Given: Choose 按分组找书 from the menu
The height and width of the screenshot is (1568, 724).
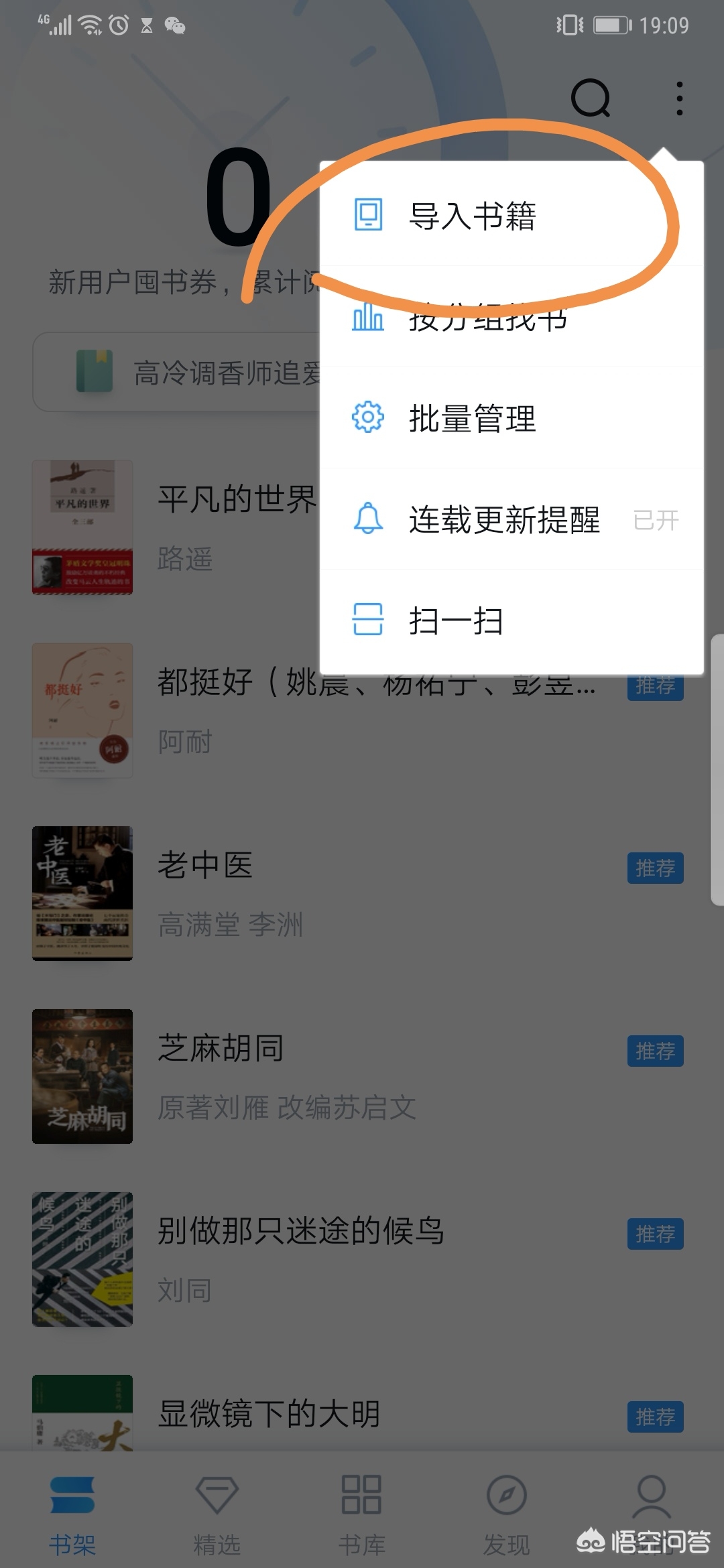Looking at the screenshot, I should tap(488, 319).
